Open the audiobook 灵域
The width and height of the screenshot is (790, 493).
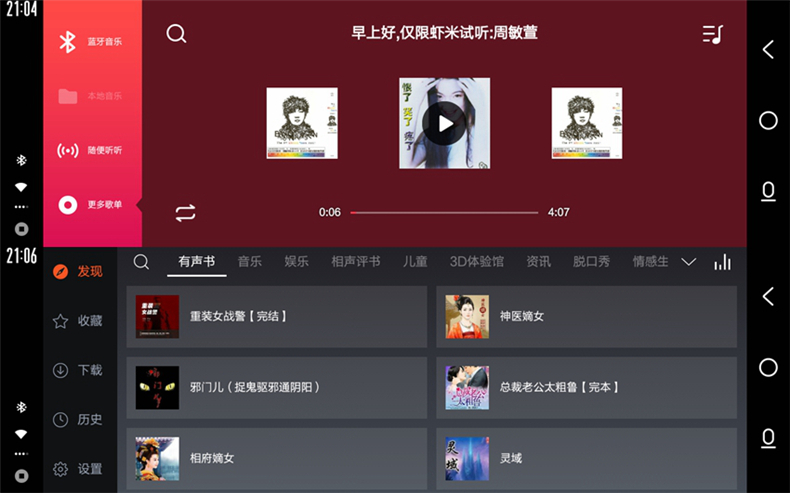[x=586, y=458]
